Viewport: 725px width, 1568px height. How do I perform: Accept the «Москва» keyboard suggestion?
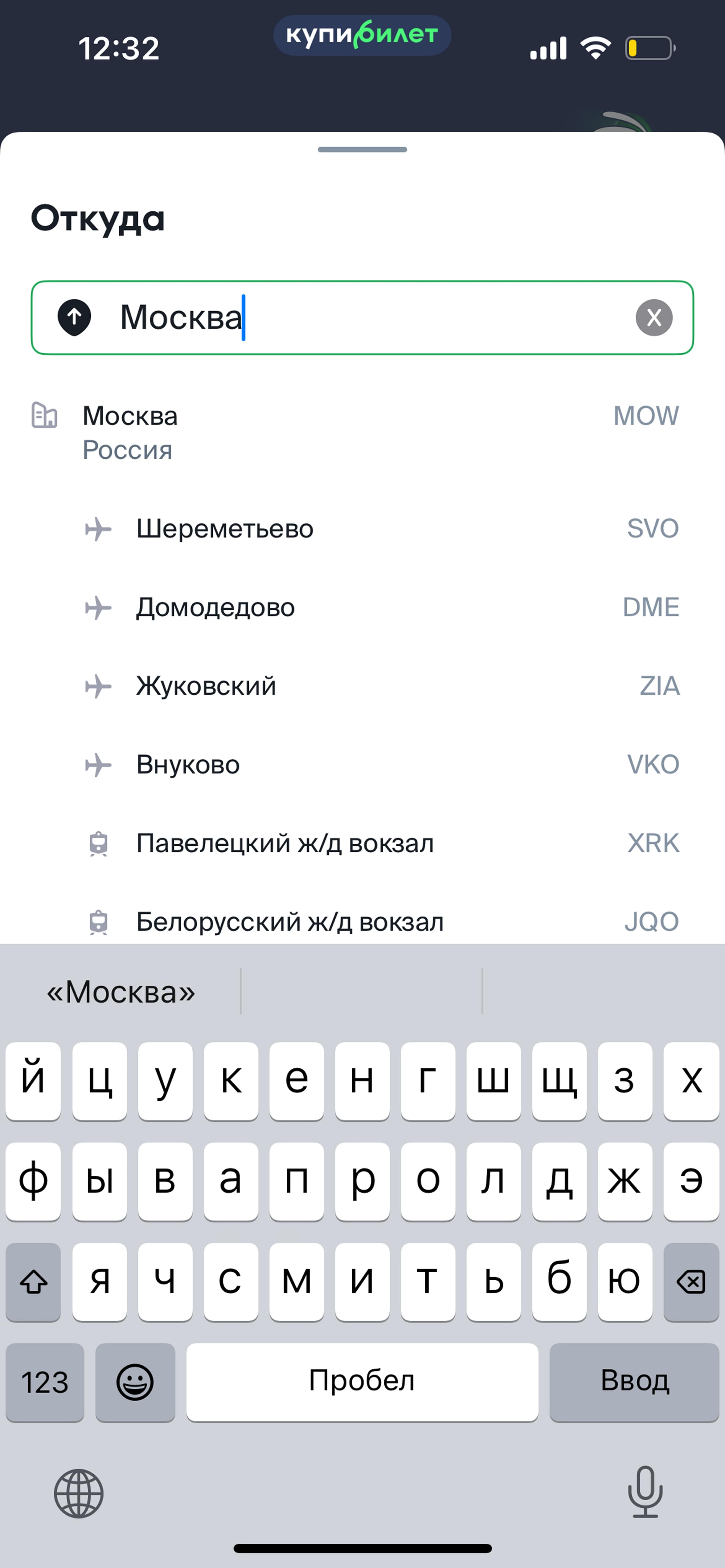[x=121, y=992]
